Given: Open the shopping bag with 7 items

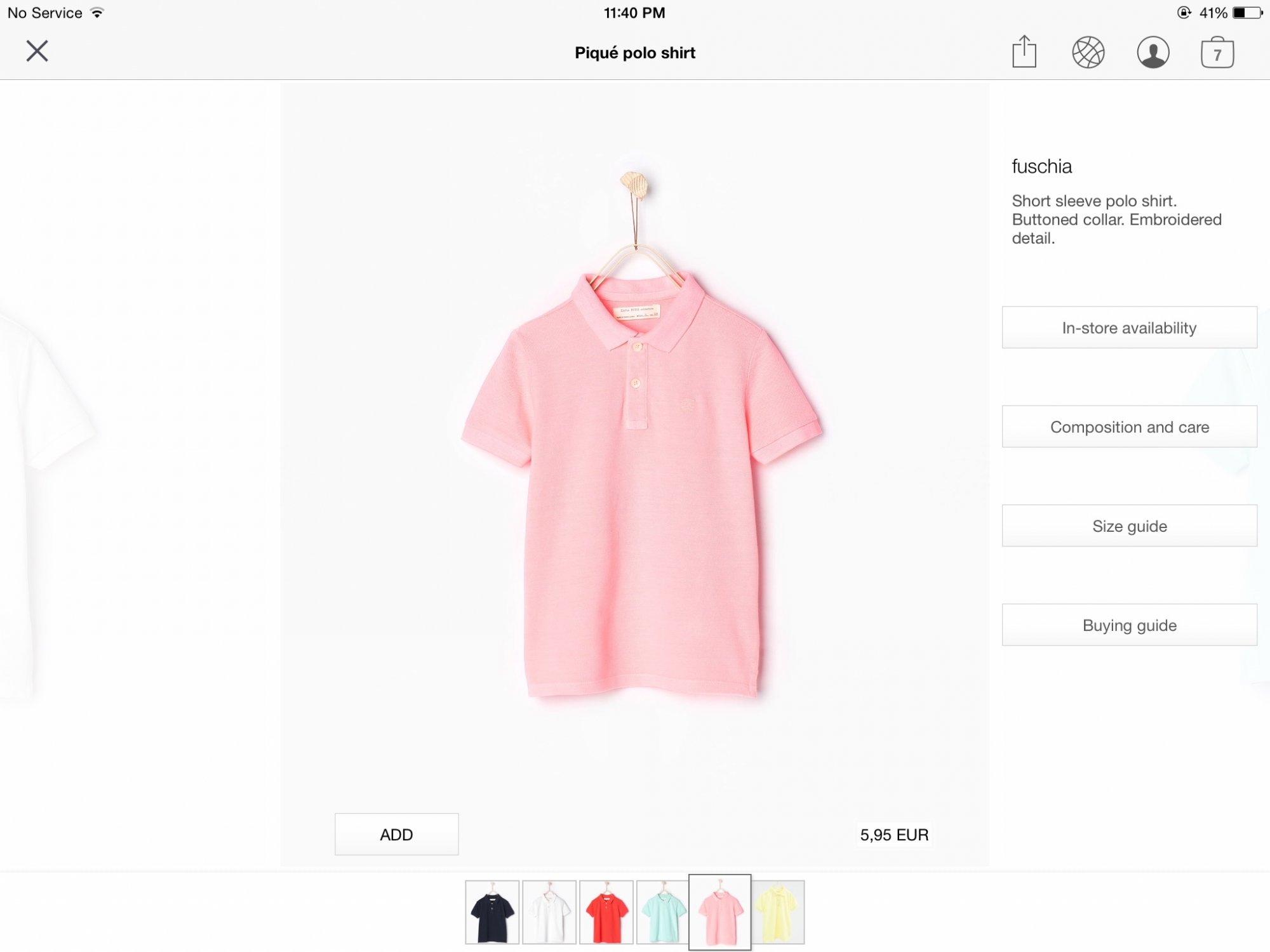Looking at the screenshot, I should tap(1217, 53).
